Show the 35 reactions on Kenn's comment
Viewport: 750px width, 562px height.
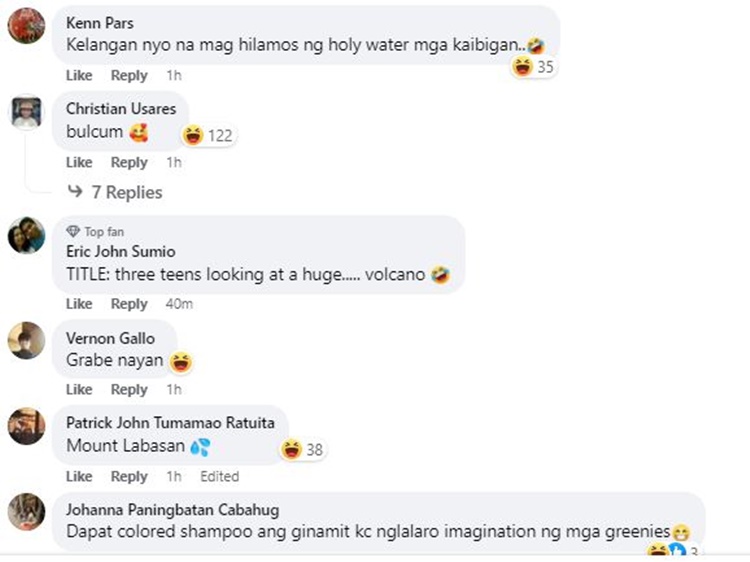tap(534, 68)
